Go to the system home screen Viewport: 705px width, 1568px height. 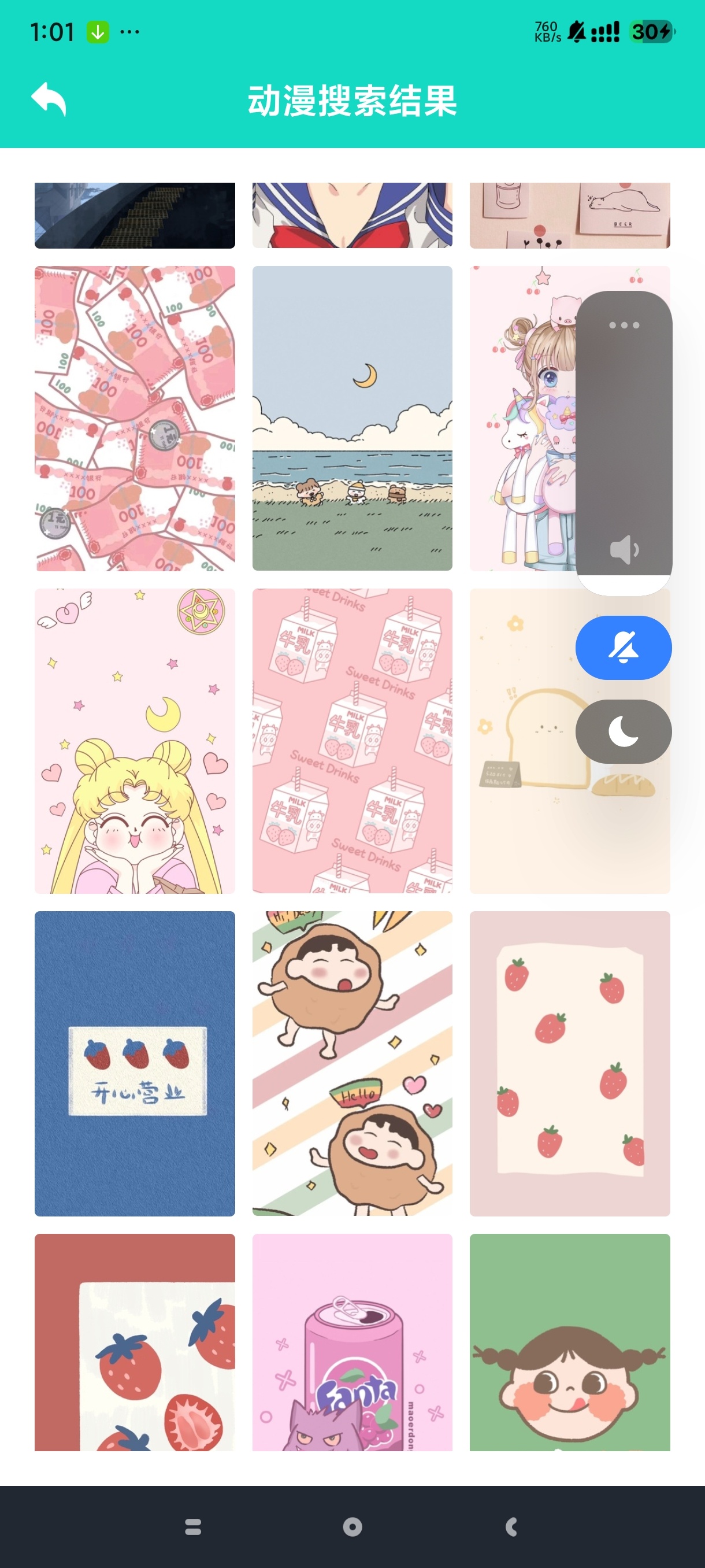352,1526
